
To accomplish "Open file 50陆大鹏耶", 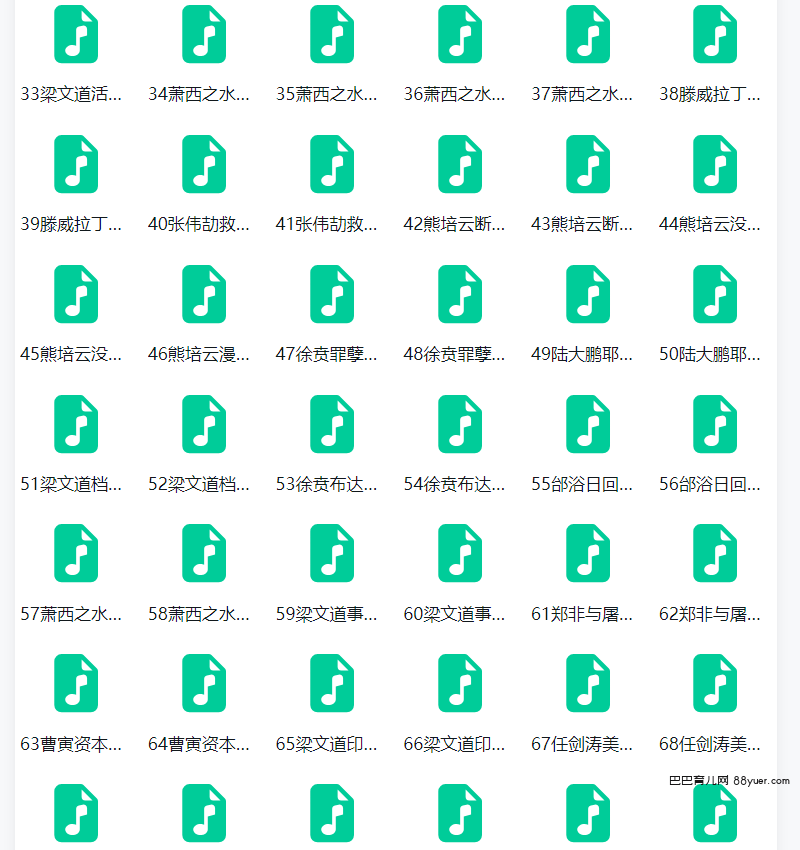I will click(715, 294).
